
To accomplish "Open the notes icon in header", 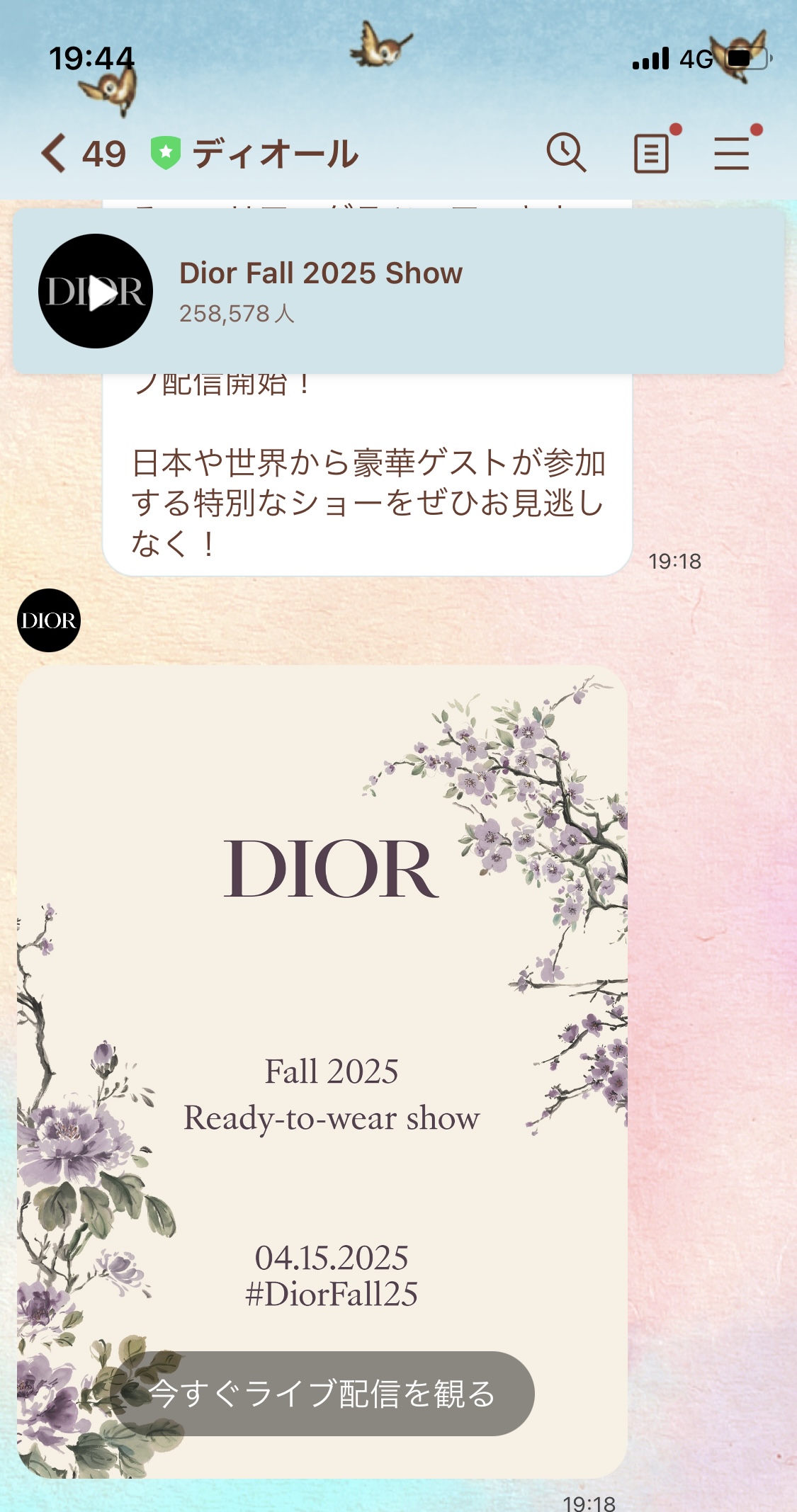I will coord(651,154).
